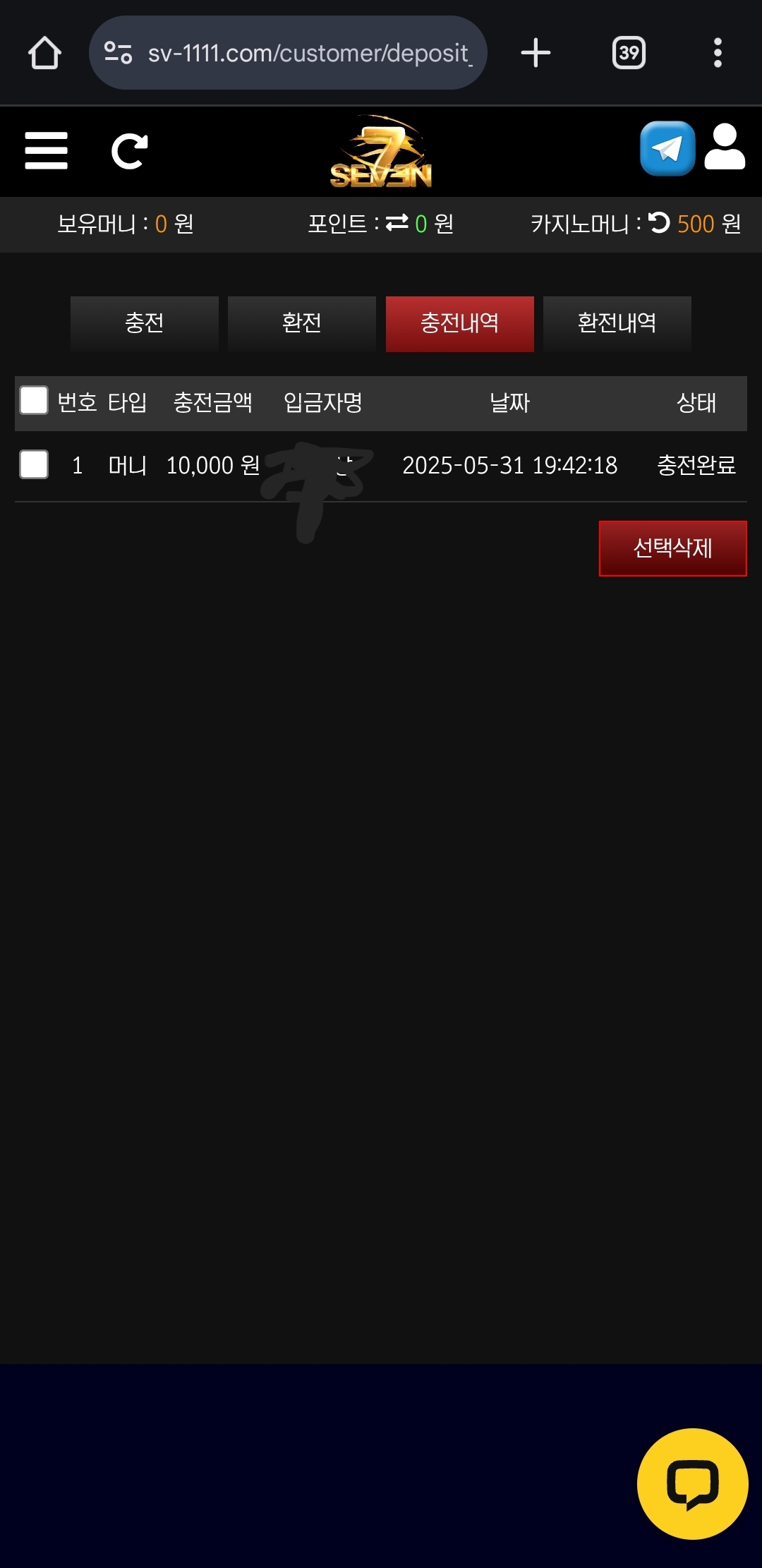The height and width of the screenshot is (1568, 762).
Task: Check the select-all box in the table header
Action: [34, 400]
